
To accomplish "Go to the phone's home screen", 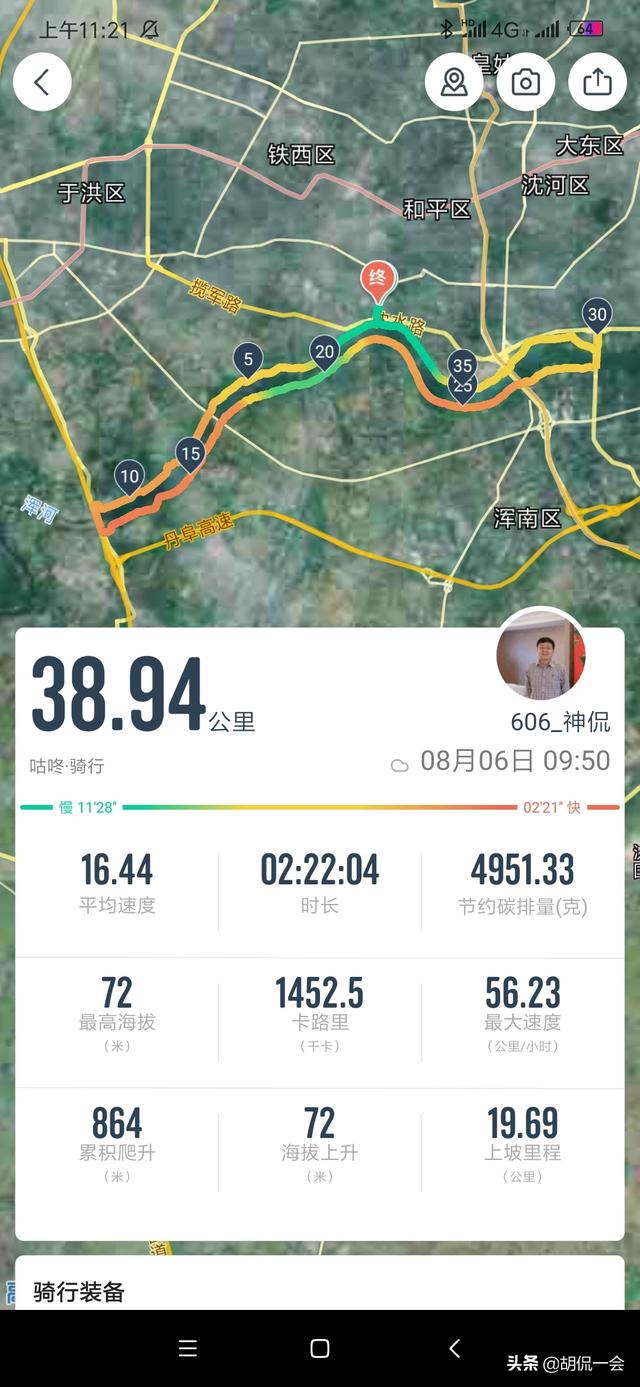I will pyautogui.click(x=320, y=1348).
